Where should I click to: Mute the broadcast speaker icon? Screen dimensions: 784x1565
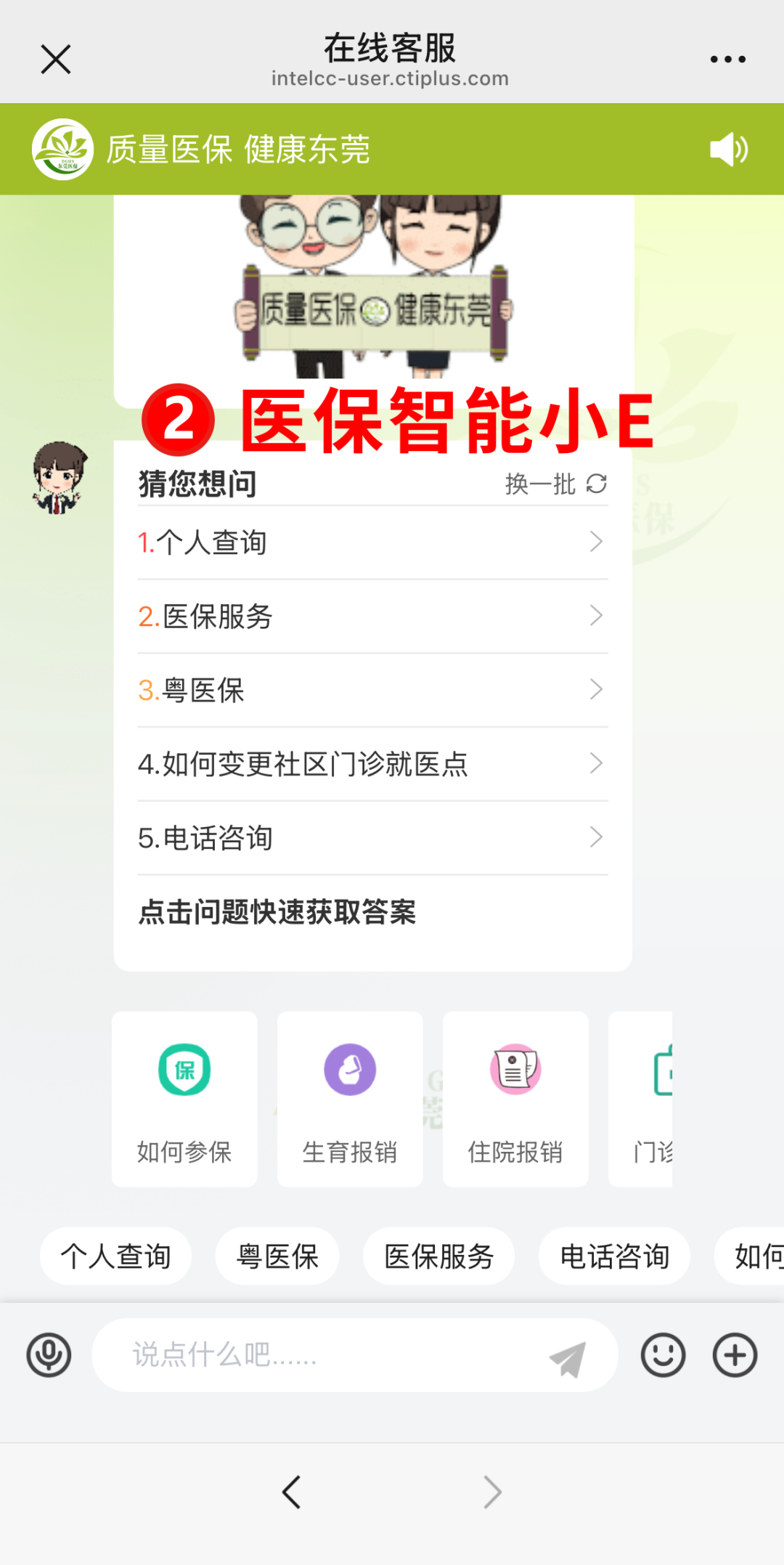point(729,149)
